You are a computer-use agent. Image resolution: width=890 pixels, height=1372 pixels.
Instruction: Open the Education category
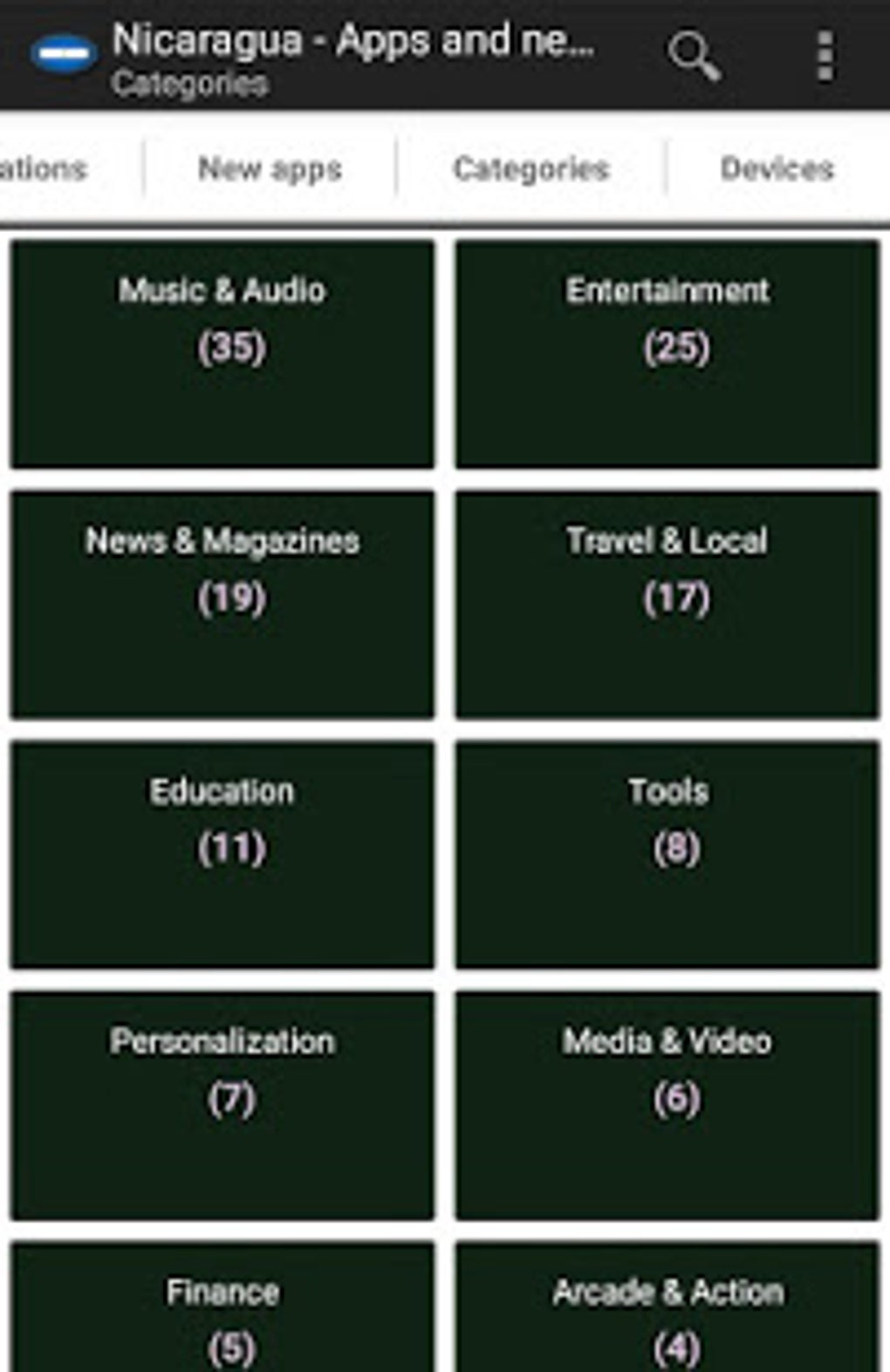click(x=222, y=854)
